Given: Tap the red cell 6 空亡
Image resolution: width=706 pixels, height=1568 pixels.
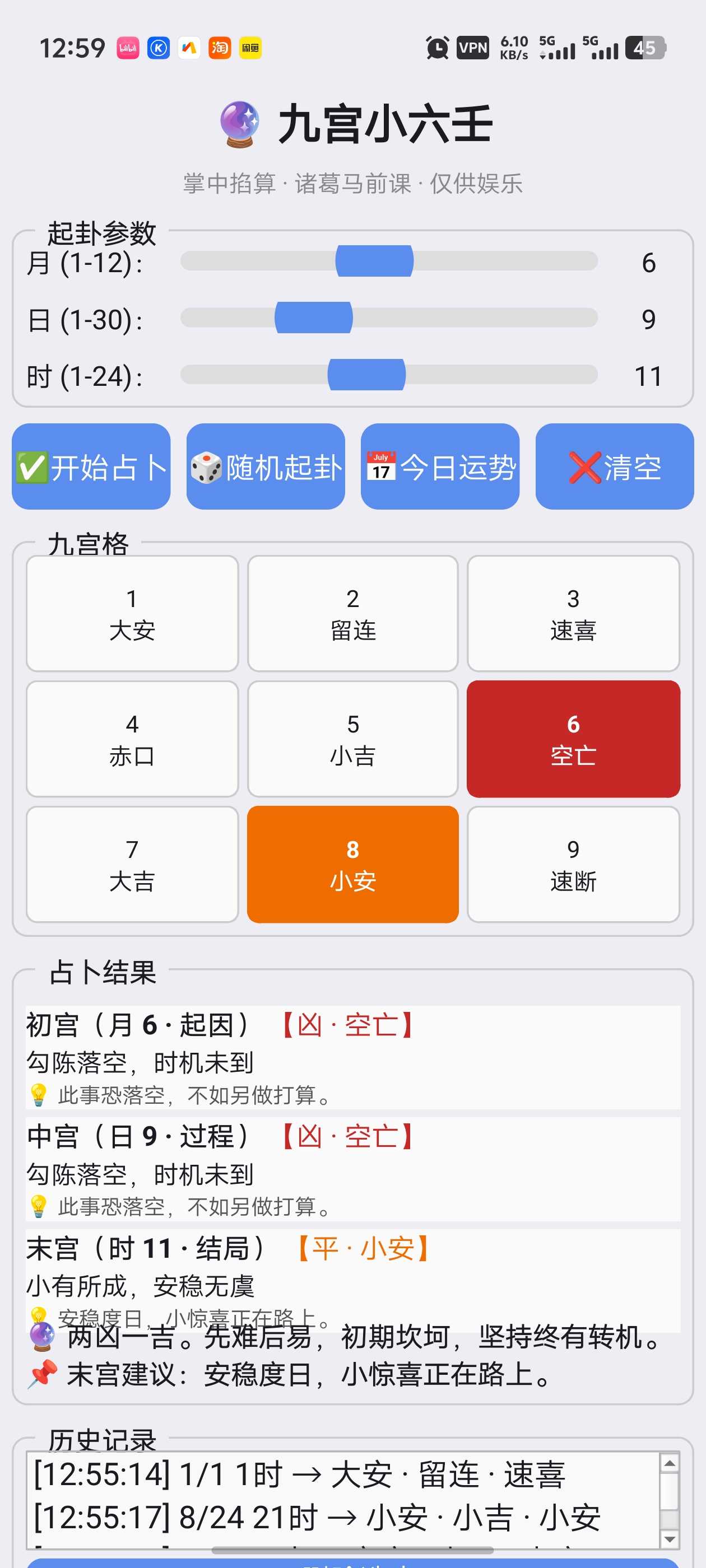Looking at the screenshot, I should coord(573,739).
